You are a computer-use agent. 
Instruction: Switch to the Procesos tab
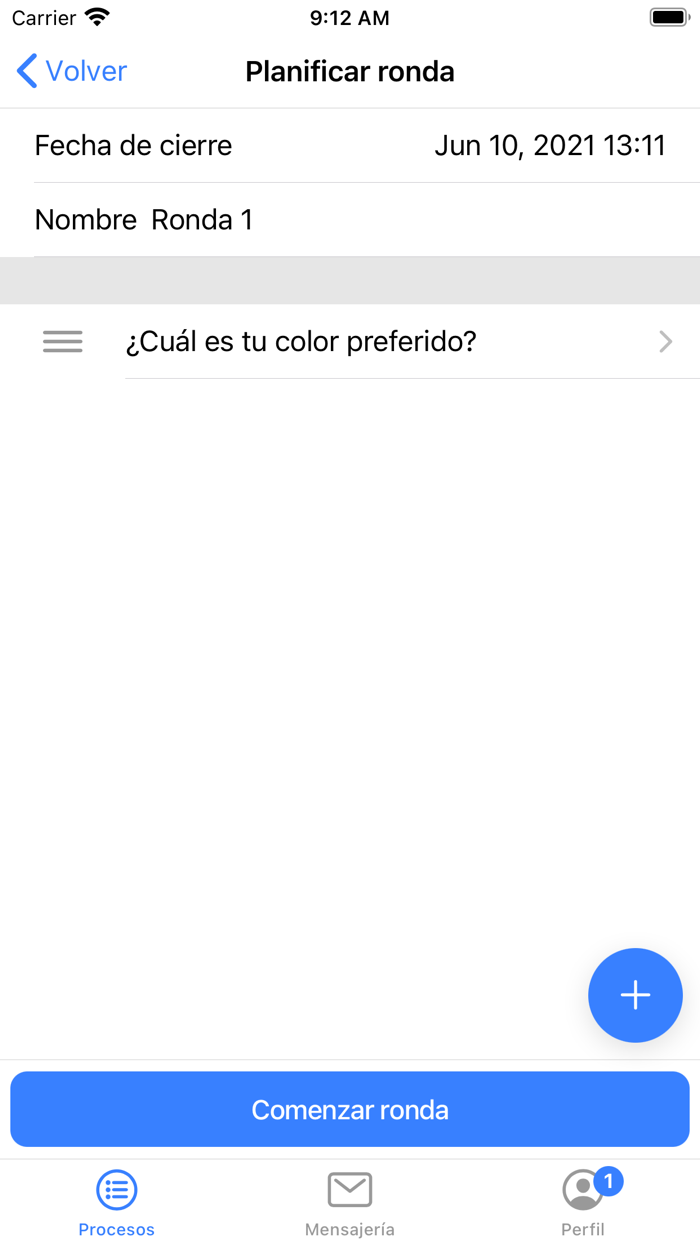[x=117, y=1203]
